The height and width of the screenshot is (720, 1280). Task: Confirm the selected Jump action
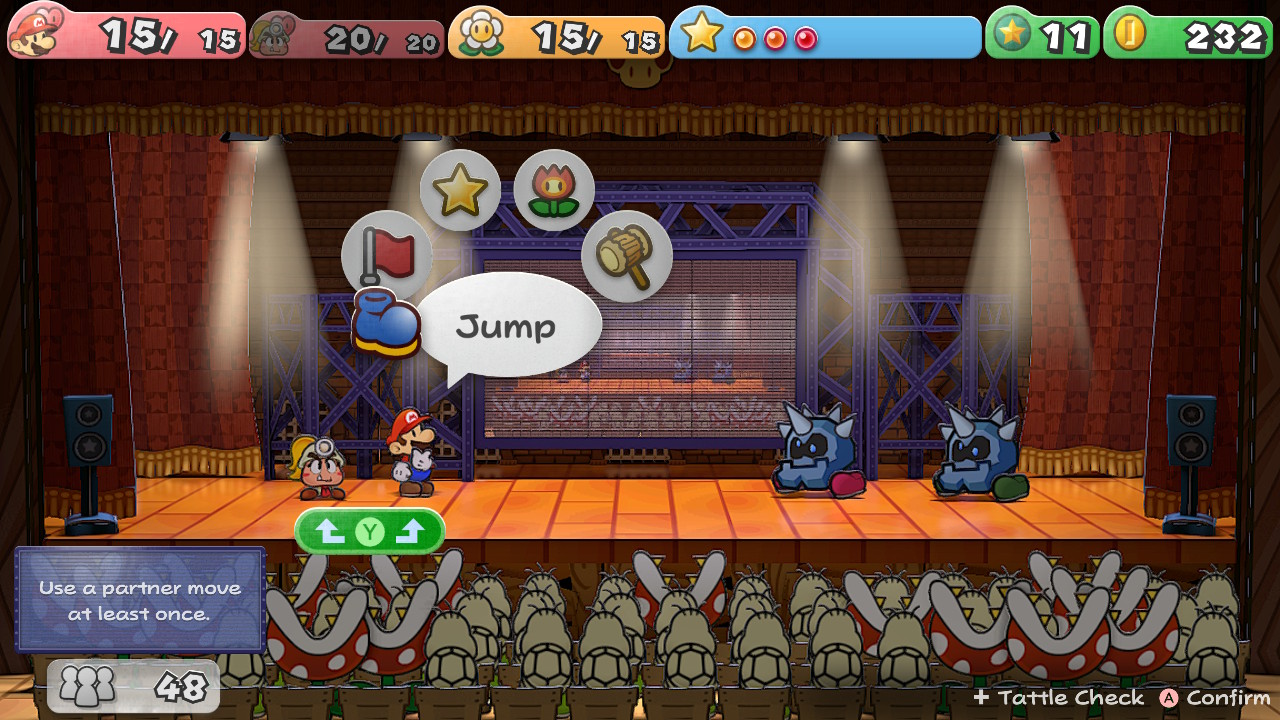pos(1215,698)
